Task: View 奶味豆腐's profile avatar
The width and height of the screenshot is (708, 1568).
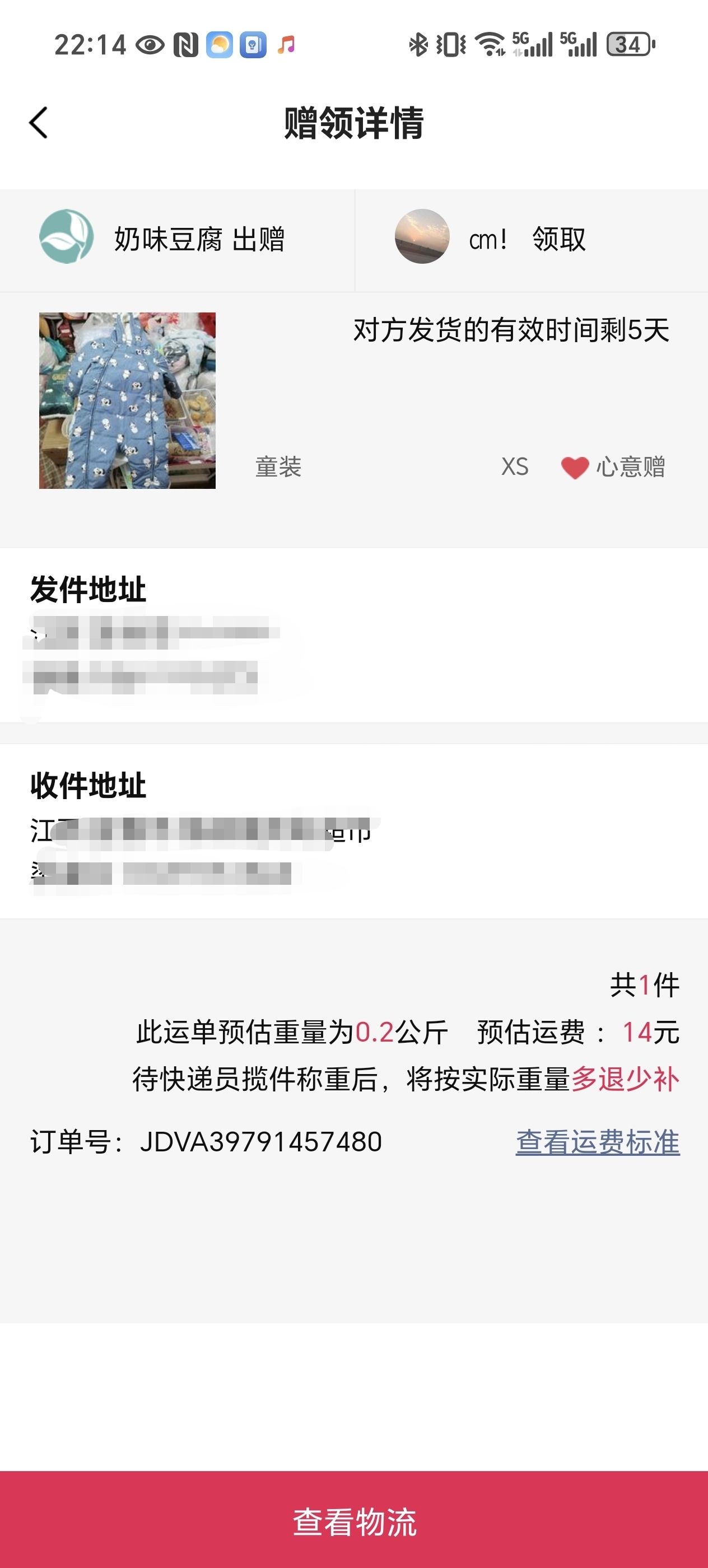Action: [x=66, y=237]
